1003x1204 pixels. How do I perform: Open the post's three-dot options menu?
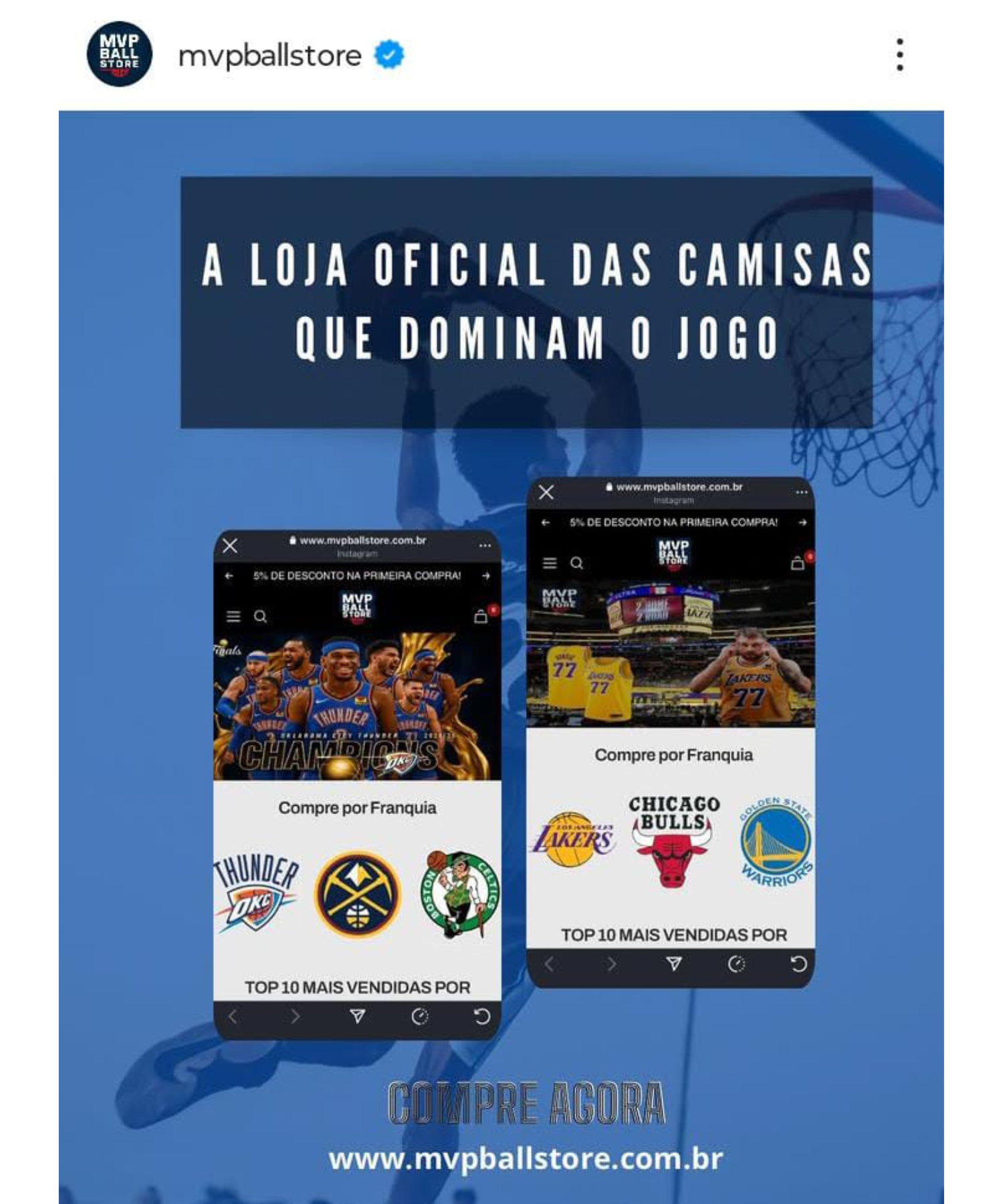click(899, 54)
